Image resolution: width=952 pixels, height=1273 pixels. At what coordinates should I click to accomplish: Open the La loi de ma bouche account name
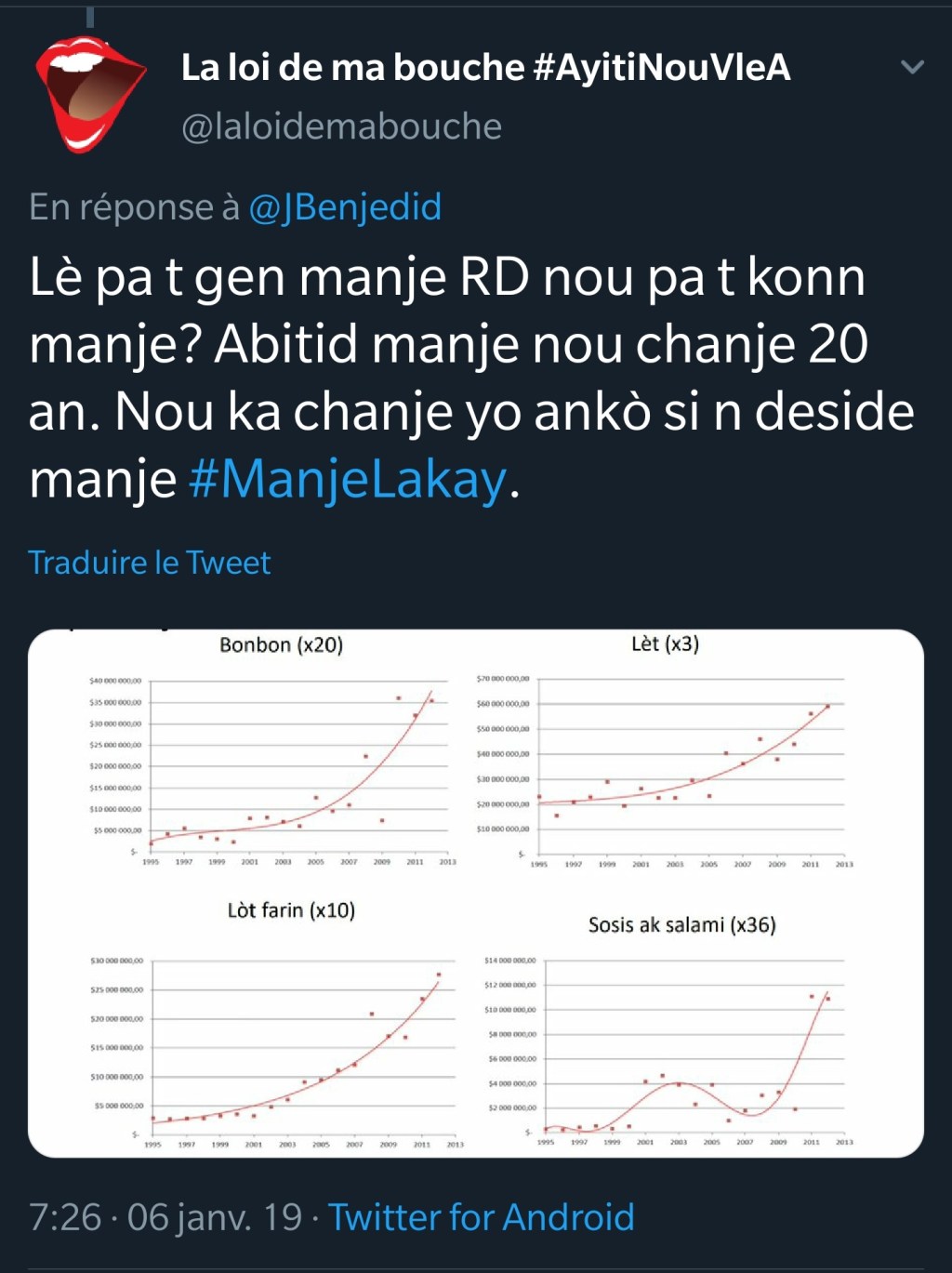[485, 67]
